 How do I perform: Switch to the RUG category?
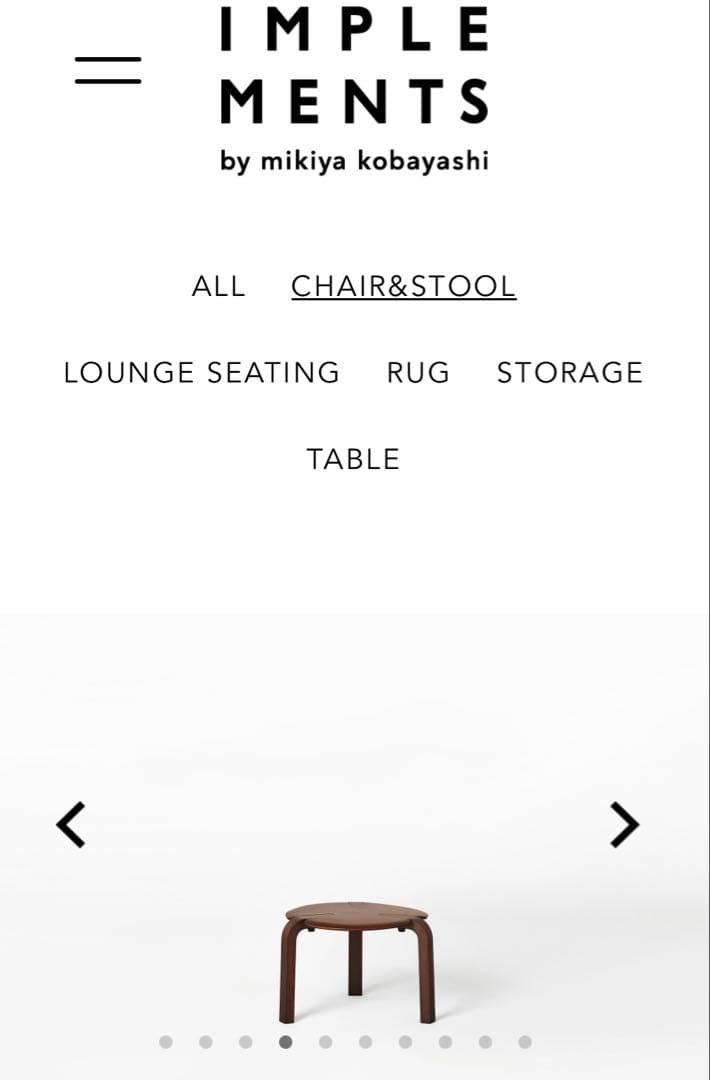click(x=418, y=373)
